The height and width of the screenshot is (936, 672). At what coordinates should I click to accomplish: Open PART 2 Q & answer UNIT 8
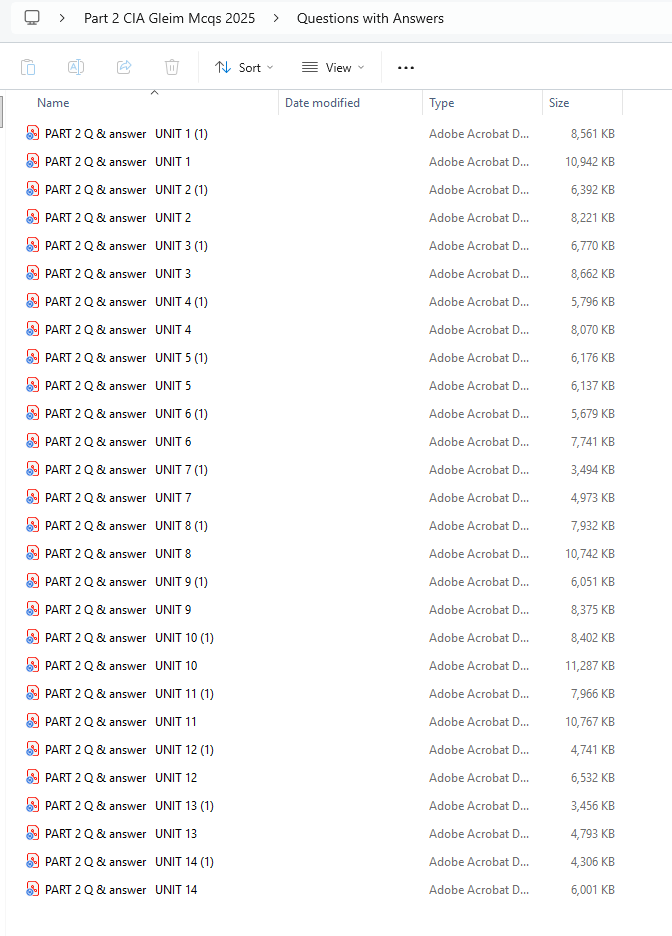(118, 553)
